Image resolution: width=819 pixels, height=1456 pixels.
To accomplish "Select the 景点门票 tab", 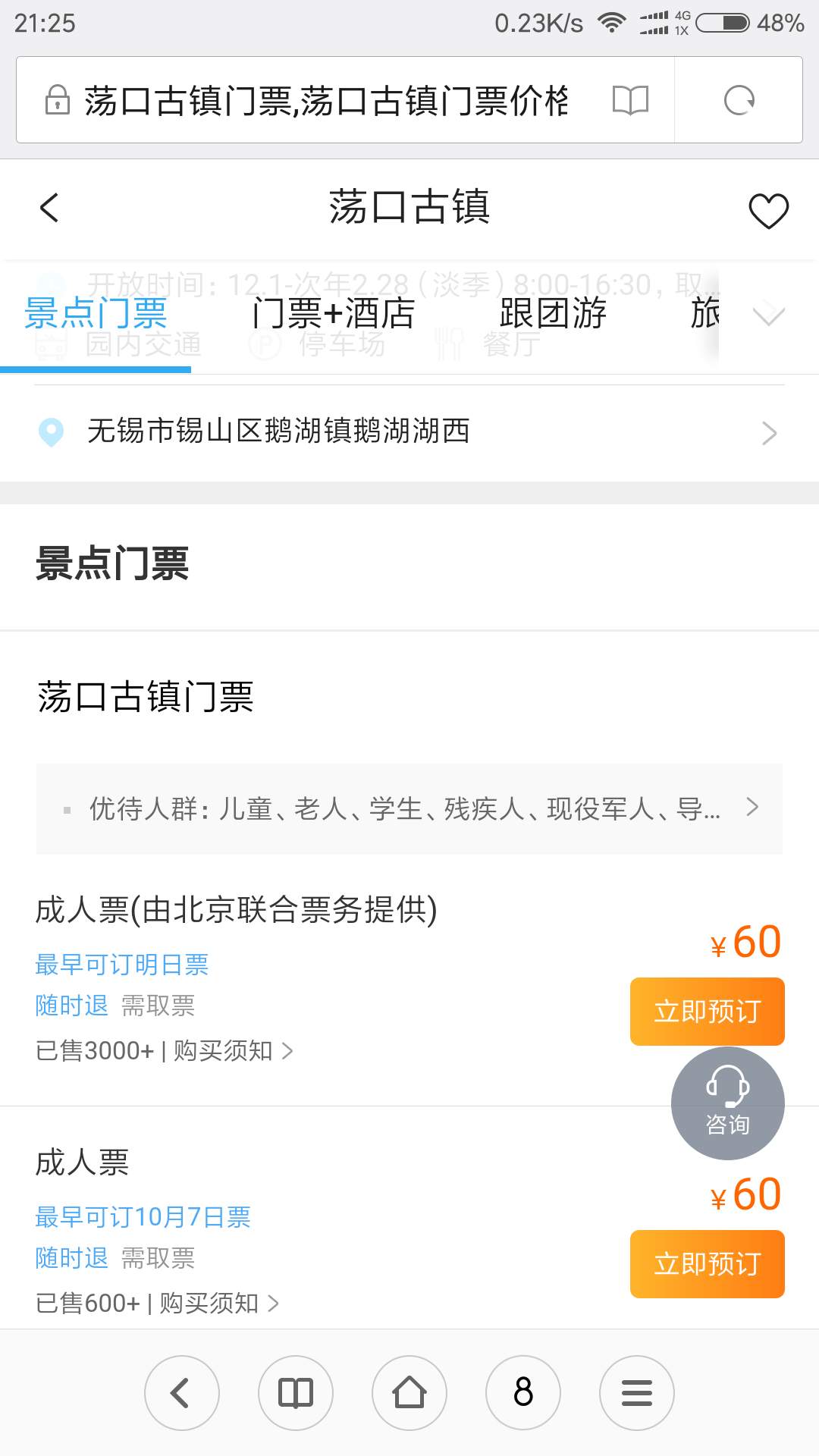I will click(96, 313).
